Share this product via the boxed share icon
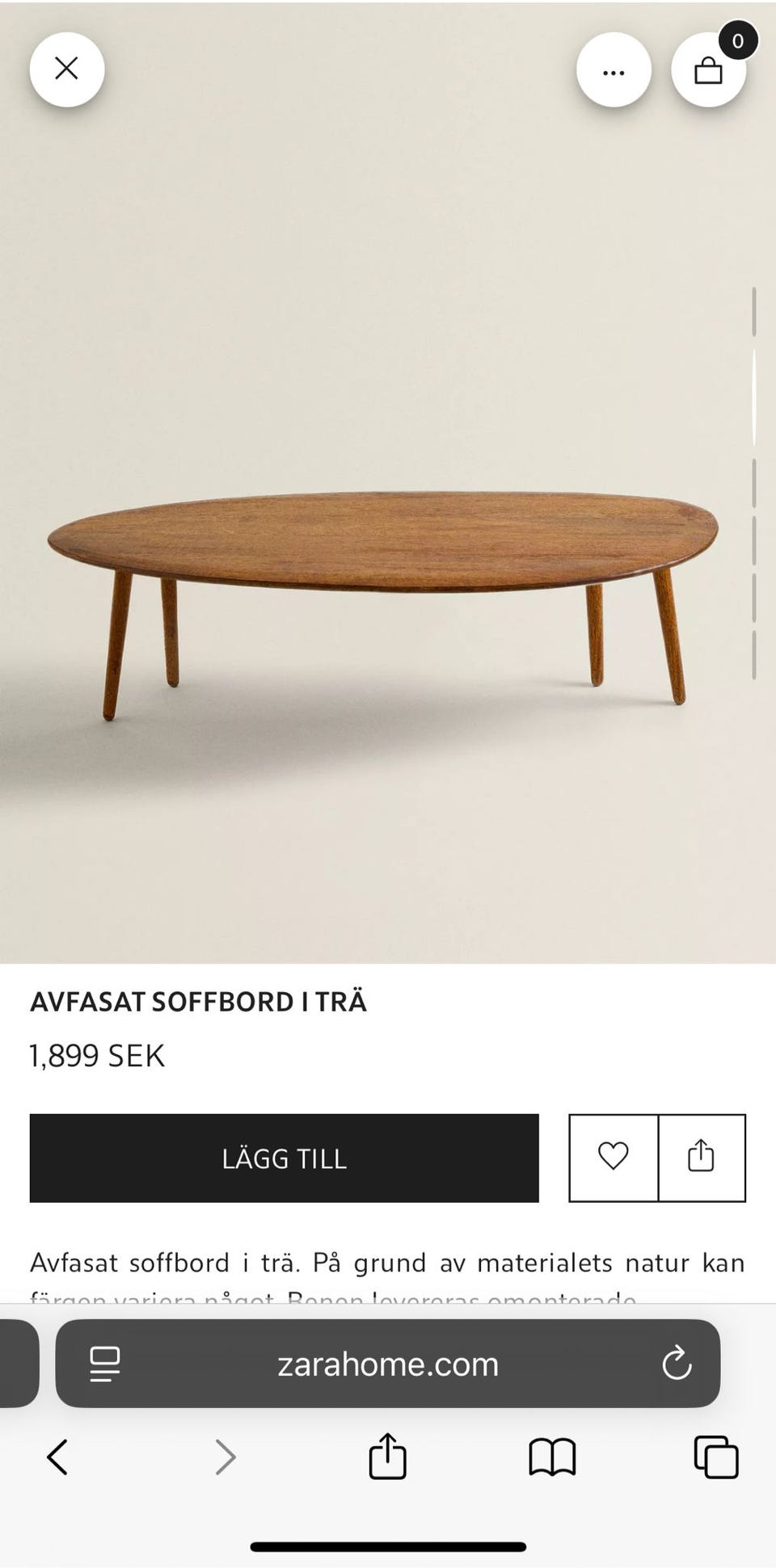776x1568 pixels. point(701,1157)
